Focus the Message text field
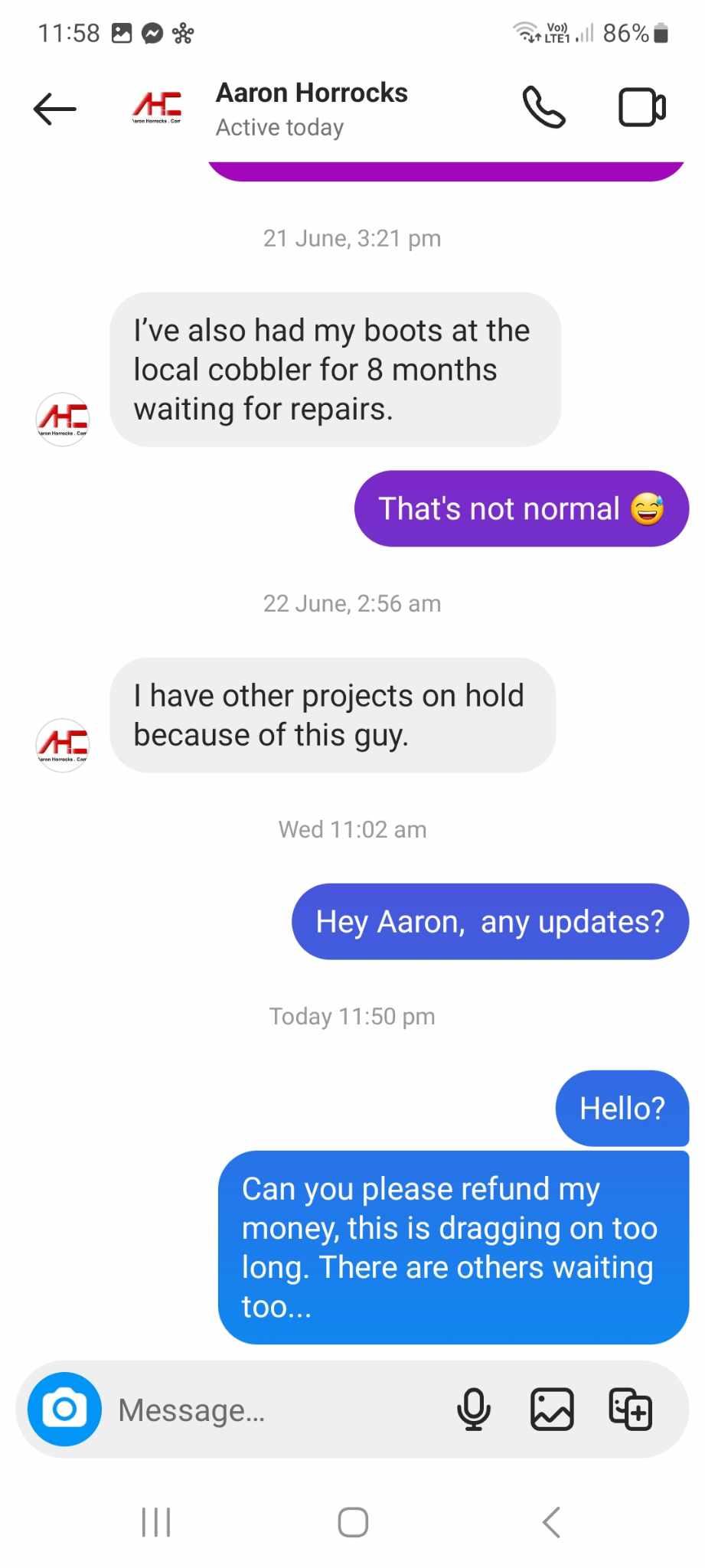Viewport: 705px width, 1568px height. tap(276, 1410)
